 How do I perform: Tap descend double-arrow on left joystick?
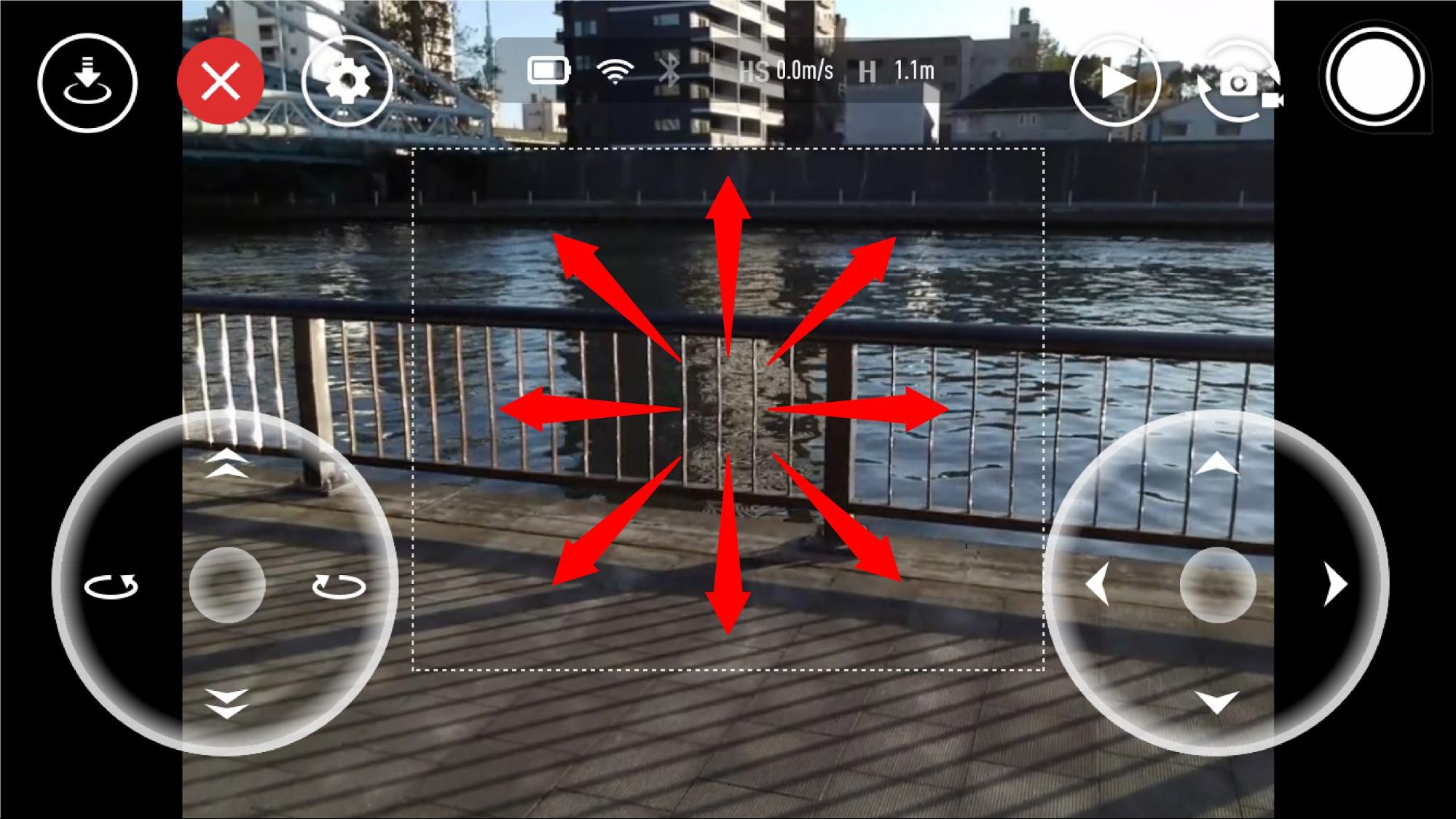click(227, 703)
